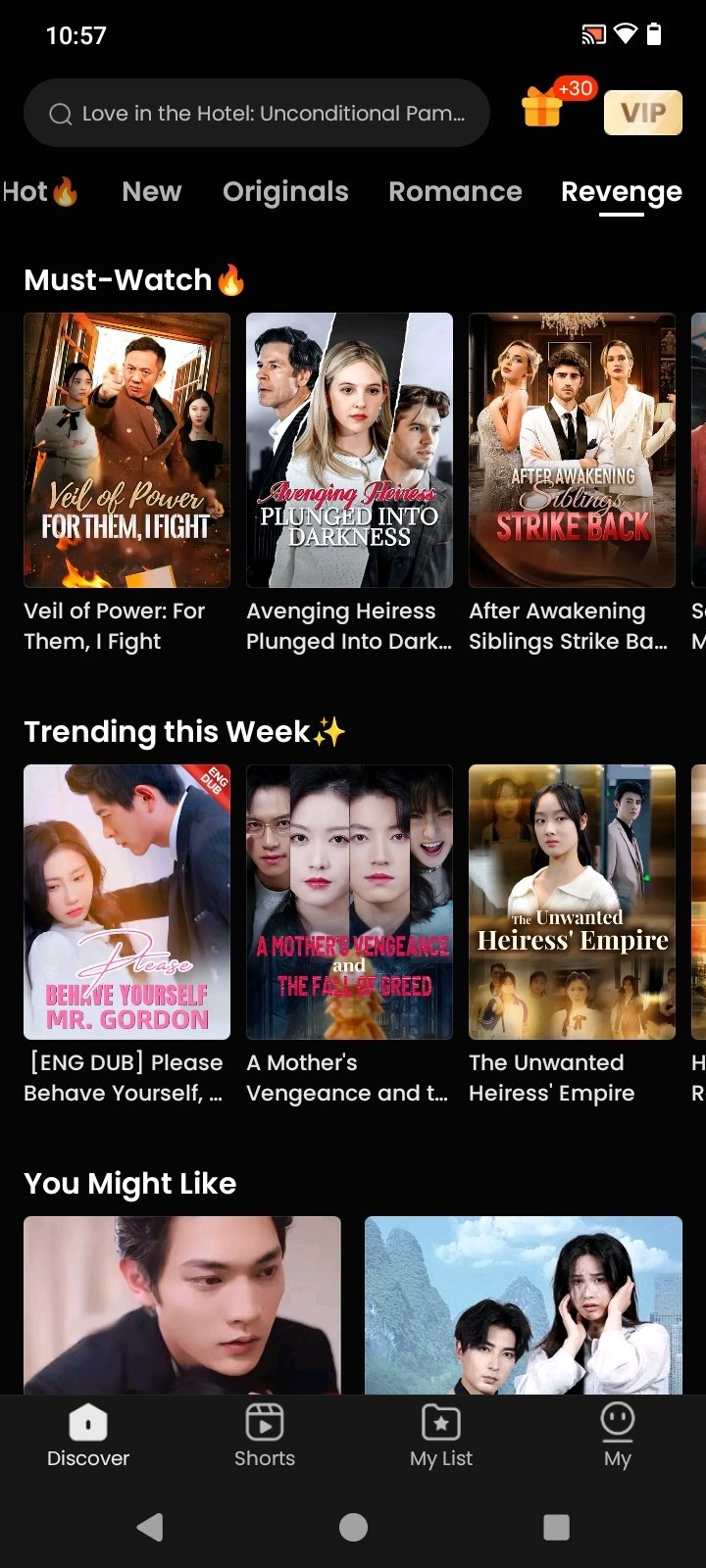Switch to the New tab
The width and height of the screenshot is (706, 1568).
pos(152,192)
